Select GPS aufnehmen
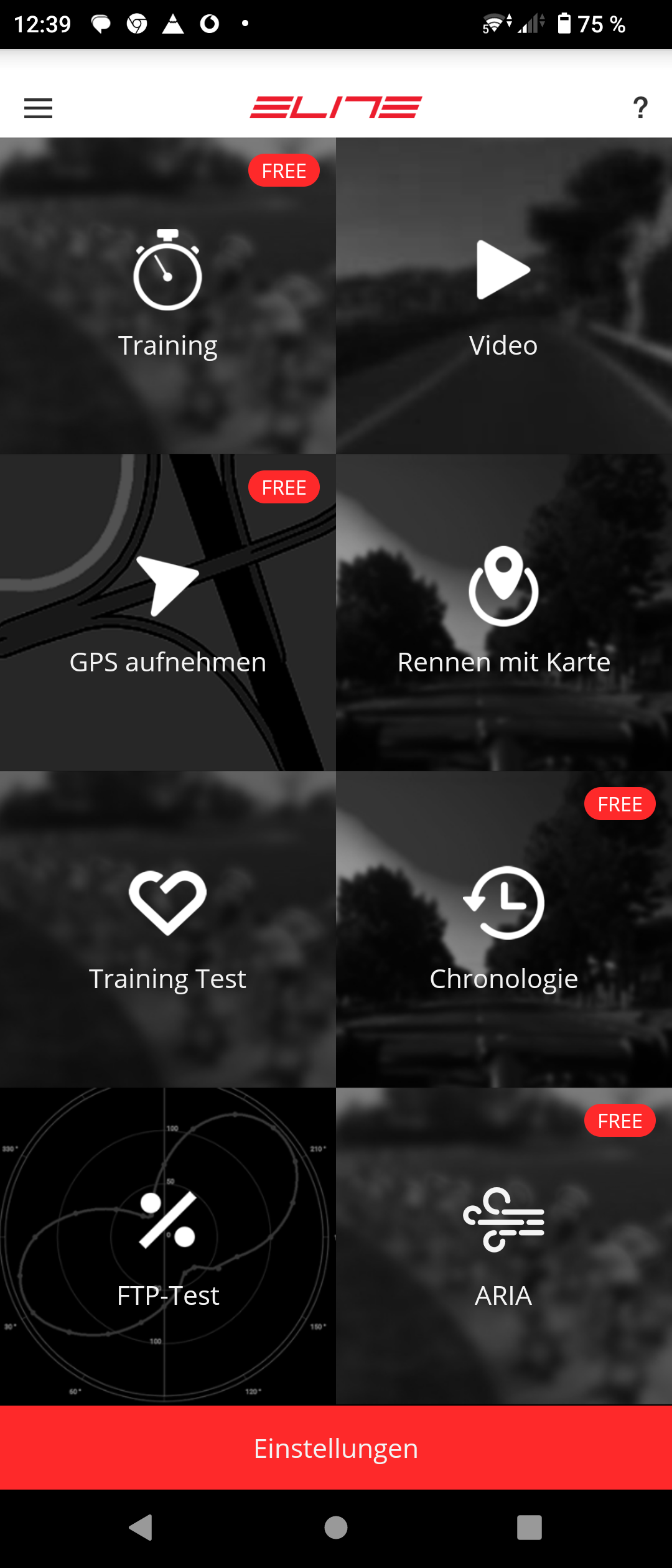 coord(168,613)
